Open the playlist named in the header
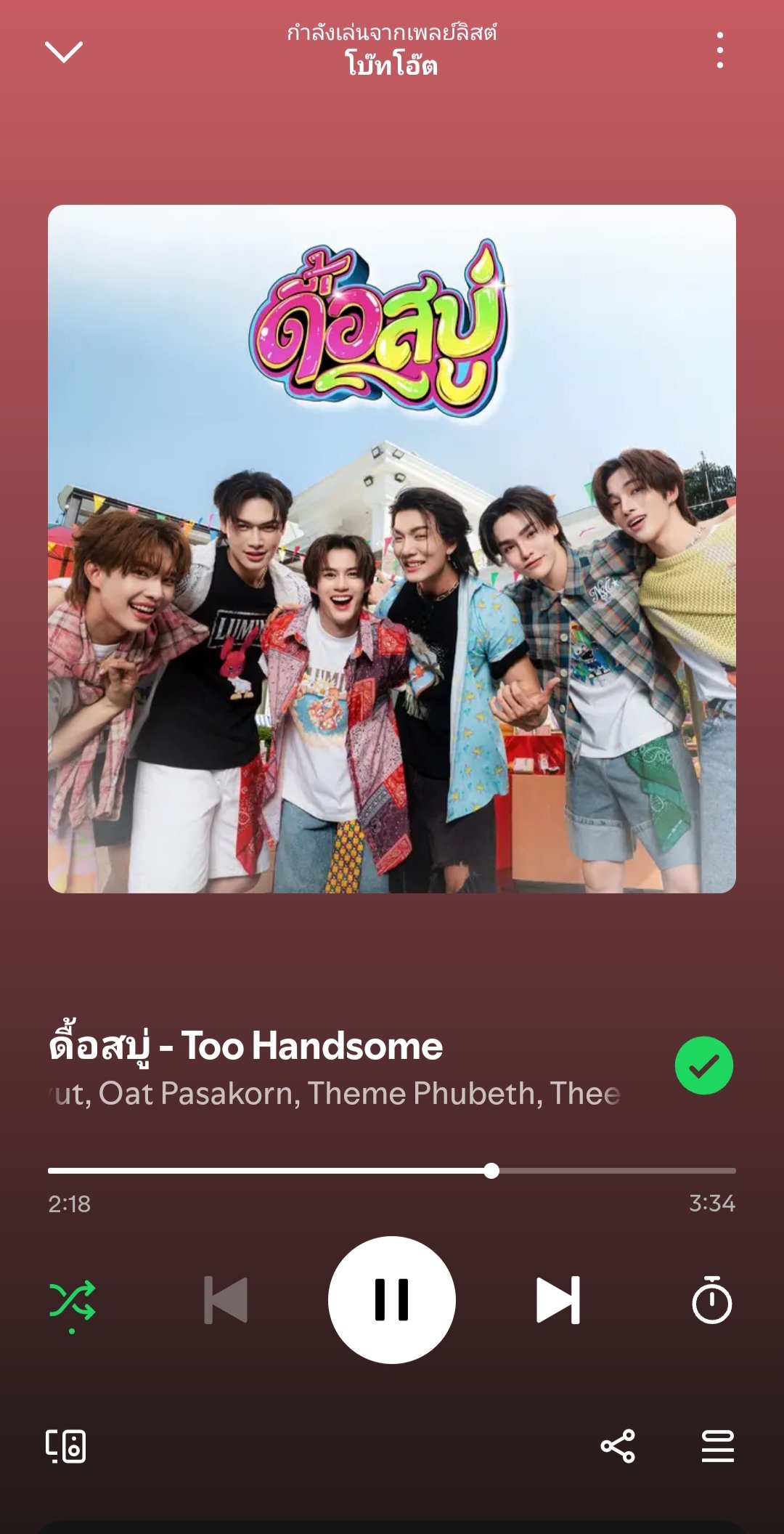This screenshot has width=784, height=1534. [392, 65]
